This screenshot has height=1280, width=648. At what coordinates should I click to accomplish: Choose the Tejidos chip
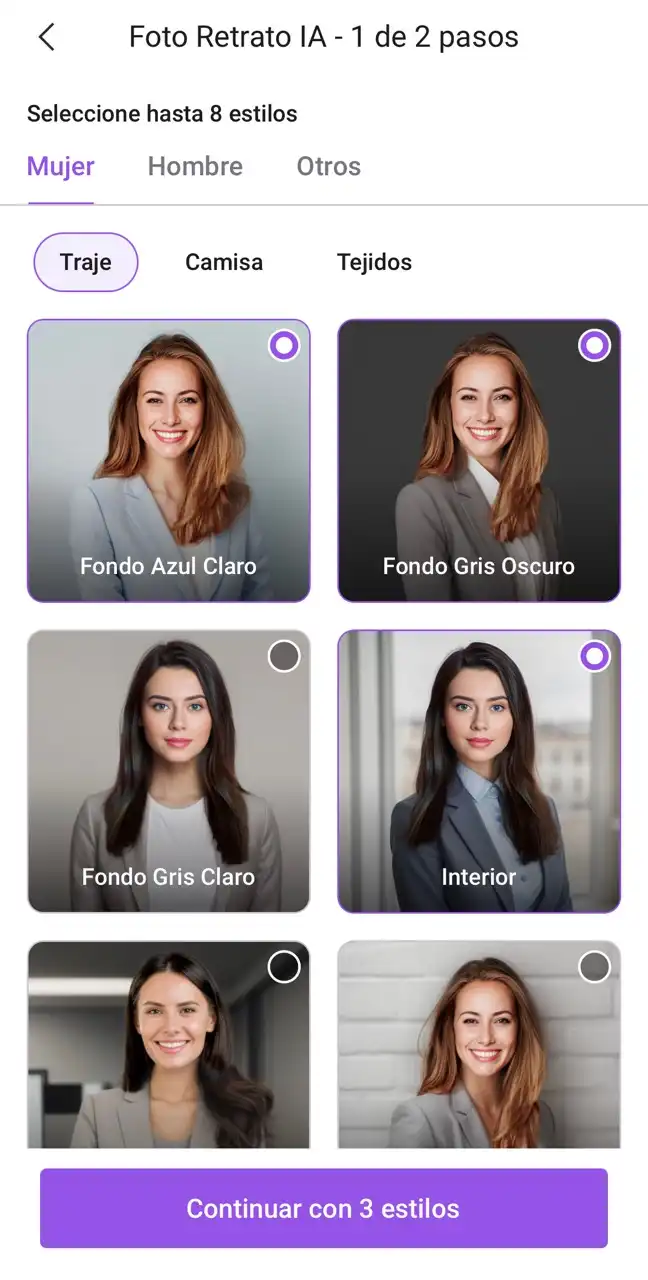click(374, 262)
